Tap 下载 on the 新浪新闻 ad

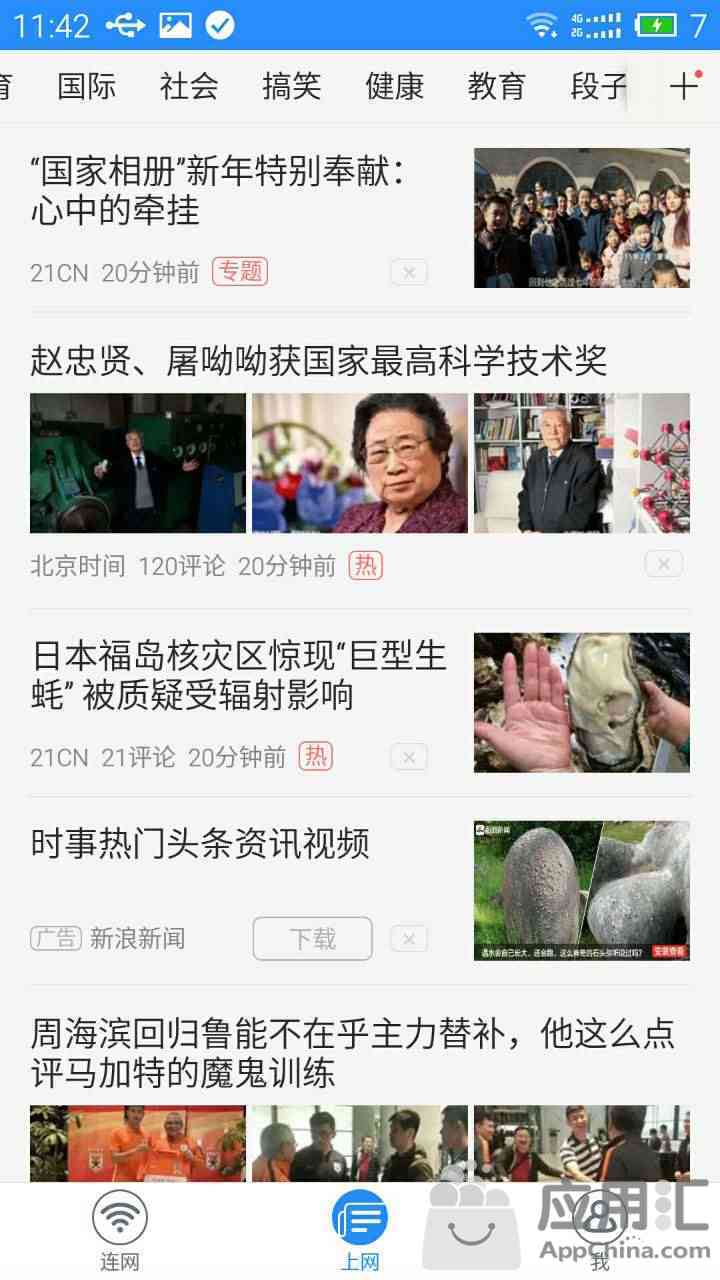312,938
